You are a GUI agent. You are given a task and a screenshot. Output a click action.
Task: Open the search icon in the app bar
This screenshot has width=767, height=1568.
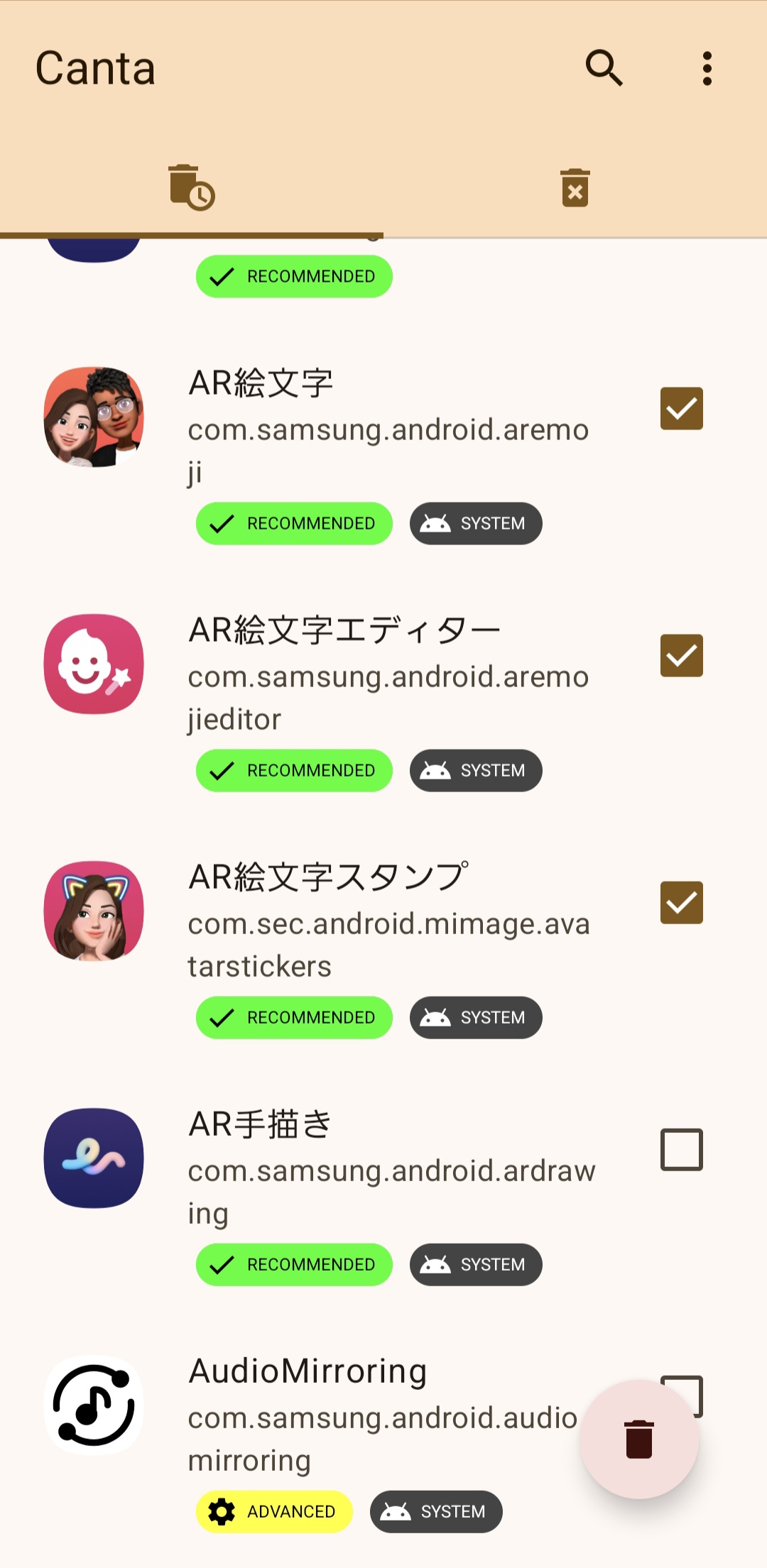pyautogui.click(x=604, y=68)
